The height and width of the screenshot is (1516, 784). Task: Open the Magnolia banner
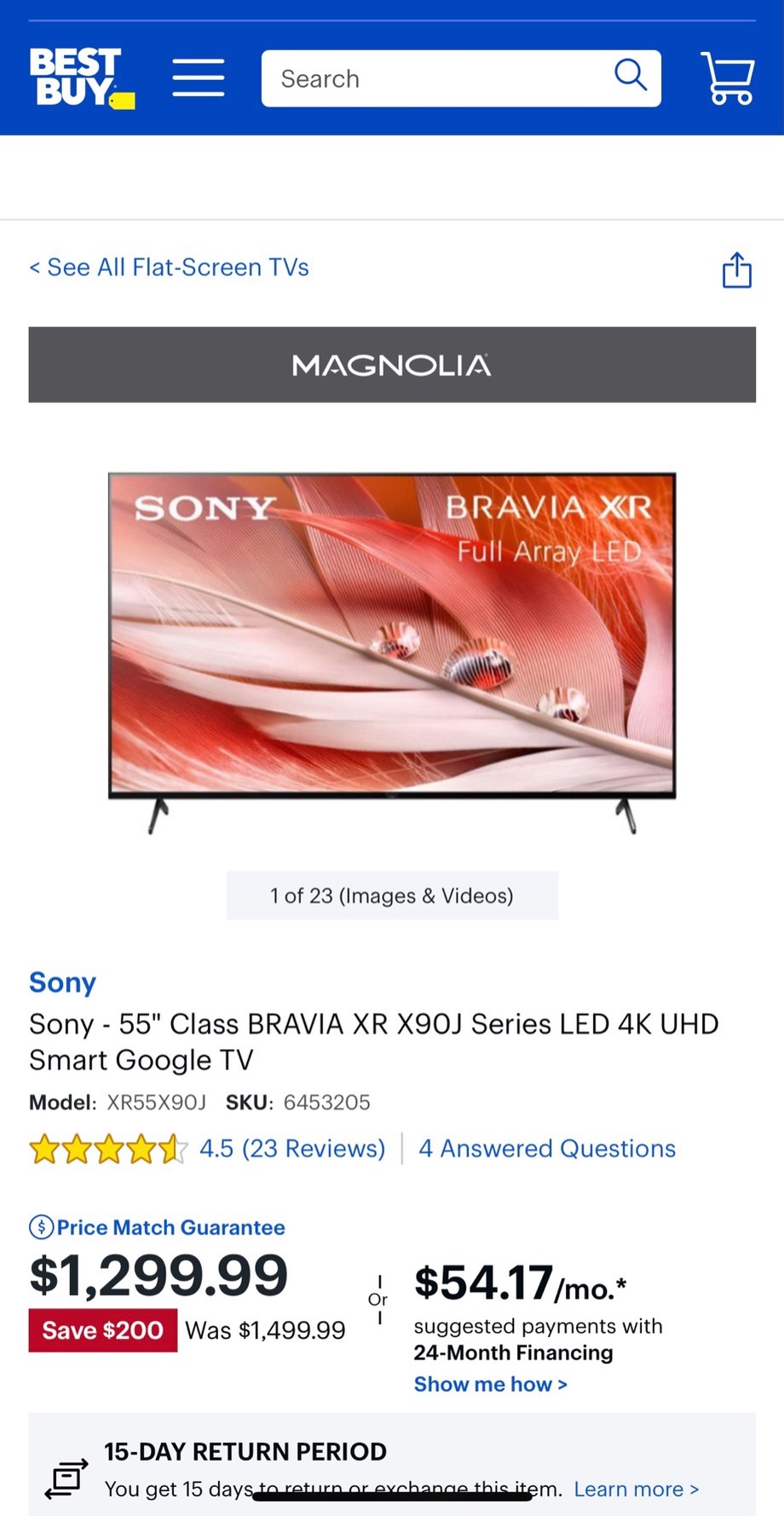pyautogui.click(x=392, y=365)
